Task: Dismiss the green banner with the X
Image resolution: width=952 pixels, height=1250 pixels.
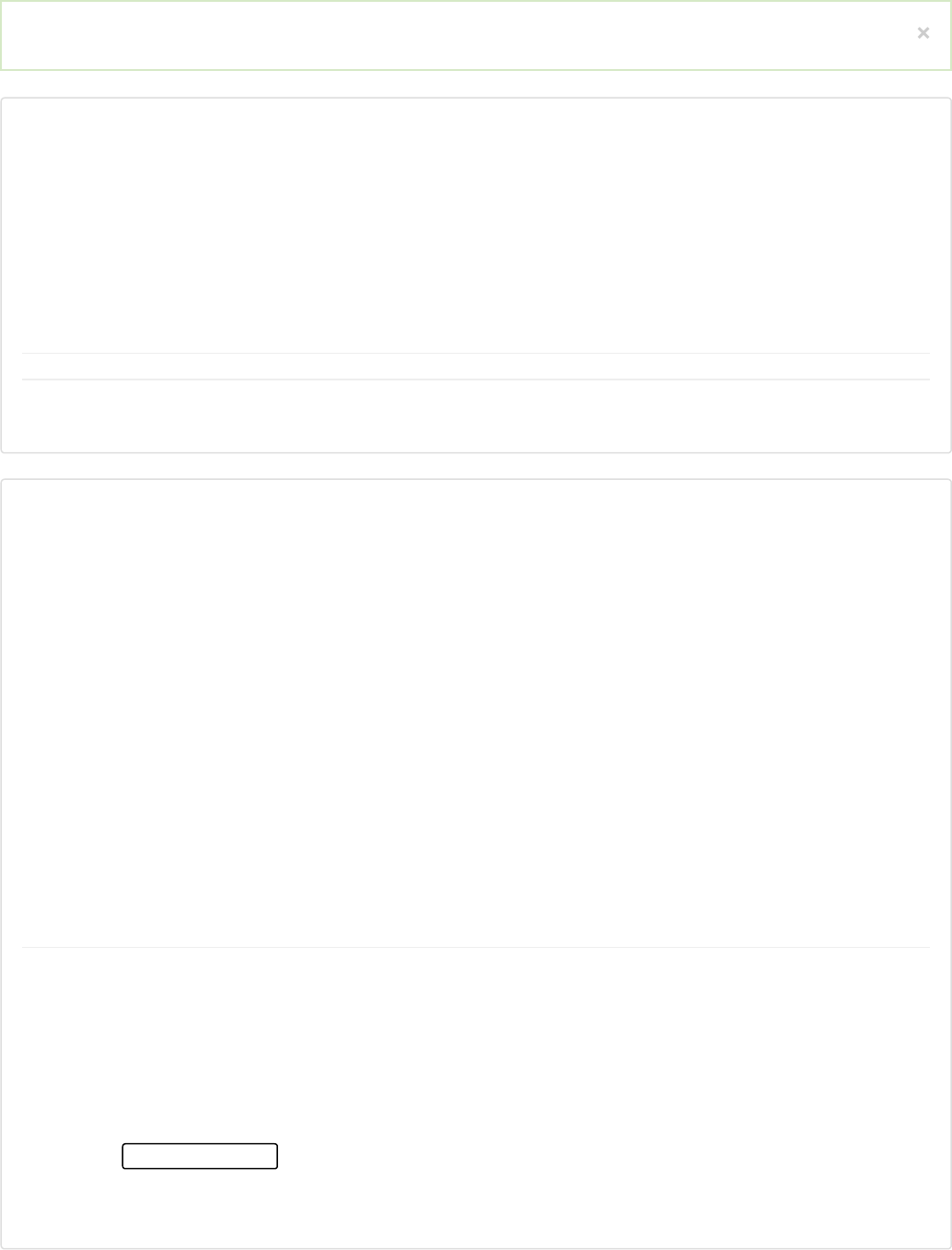Action: [x=923, y=33]
